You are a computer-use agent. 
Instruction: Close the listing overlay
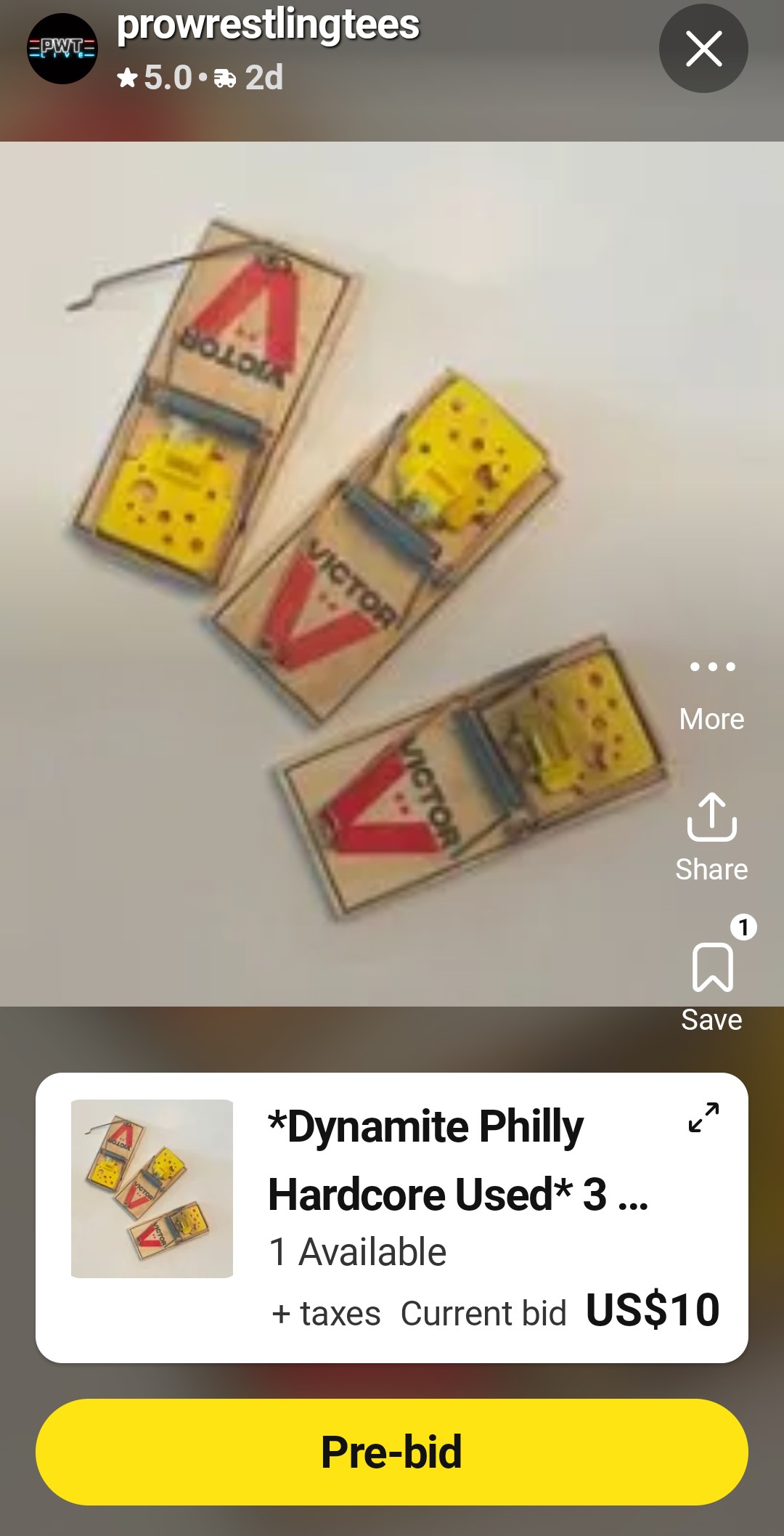(703, 49)
